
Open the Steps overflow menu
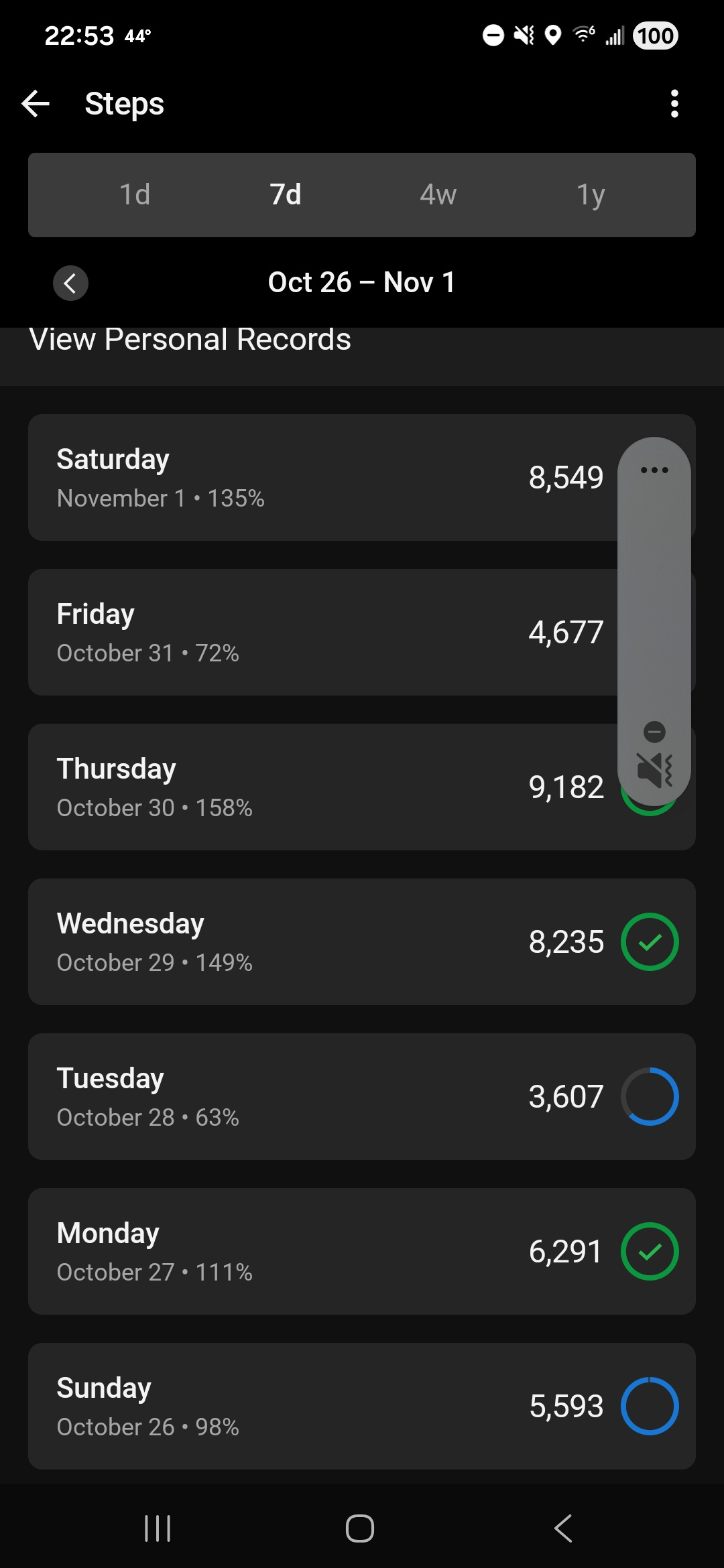click(x=674, y=104)
